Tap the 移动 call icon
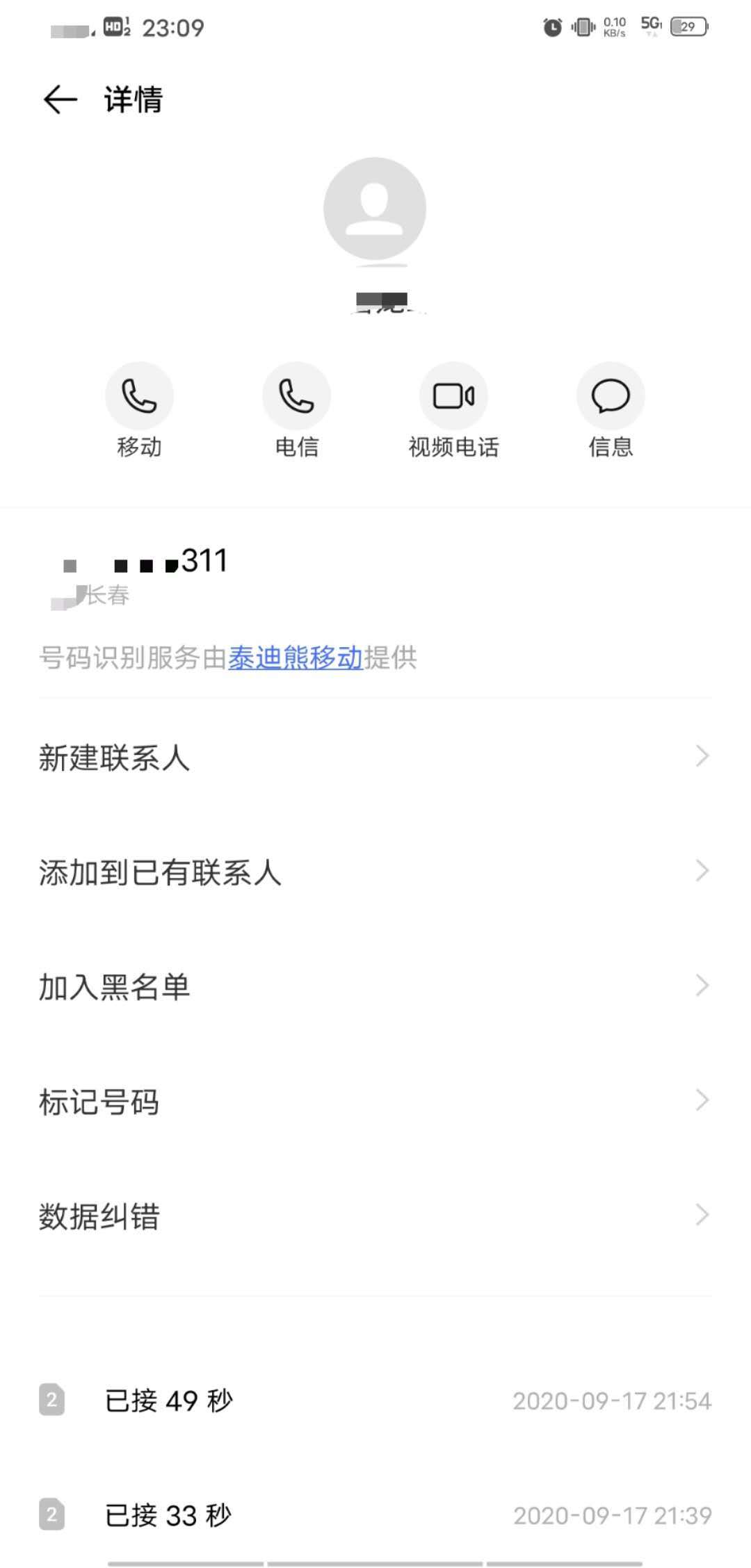The image size is (751, 1568). click(x=140, y=395)
